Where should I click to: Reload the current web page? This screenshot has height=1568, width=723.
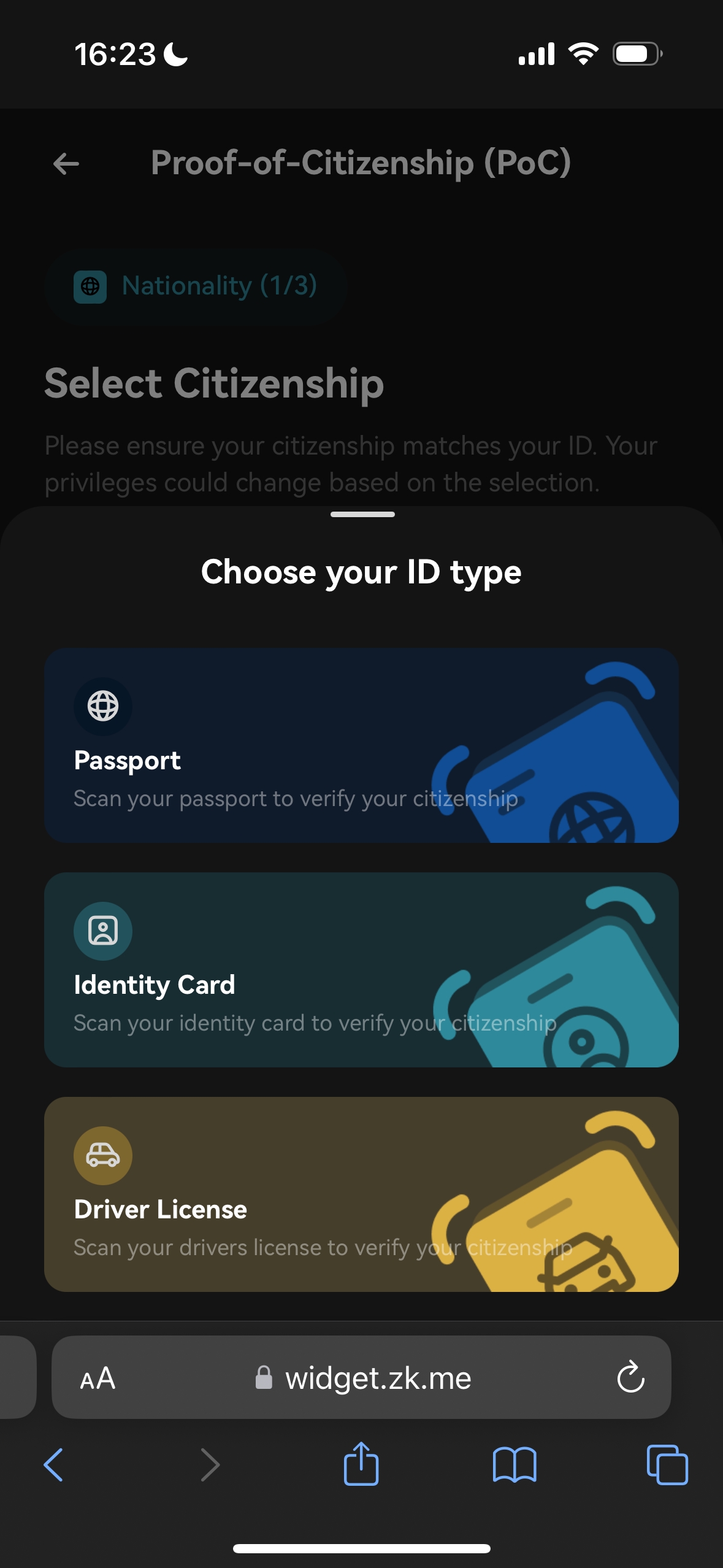[x=630, y=1378]
